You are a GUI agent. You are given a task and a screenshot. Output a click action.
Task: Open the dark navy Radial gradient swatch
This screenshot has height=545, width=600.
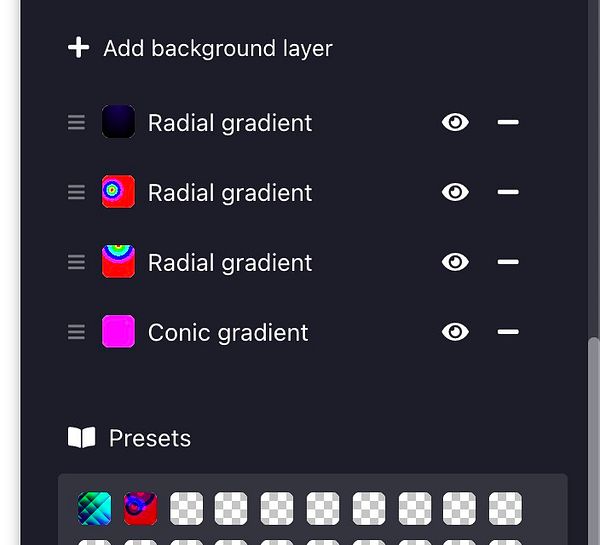click(x=118, y=122)
